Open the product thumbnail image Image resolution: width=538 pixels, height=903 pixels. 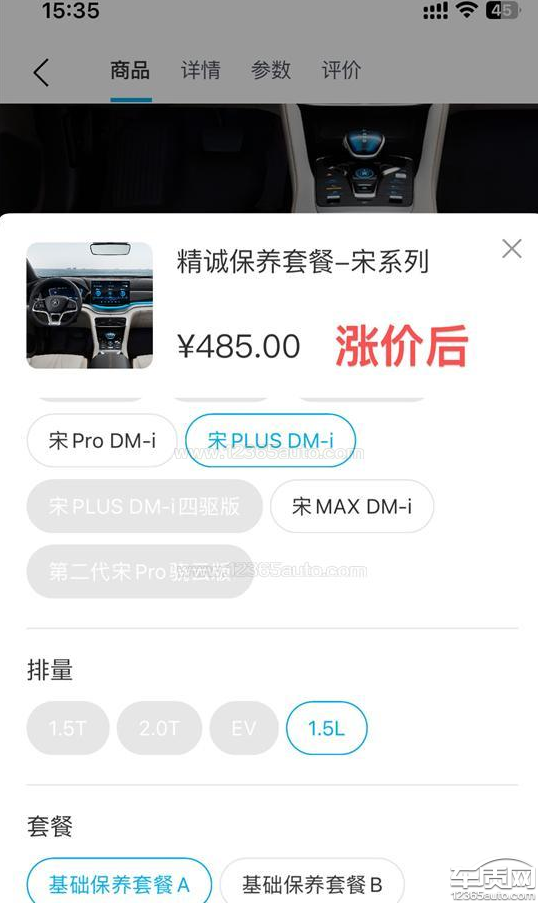pos(90,305)
